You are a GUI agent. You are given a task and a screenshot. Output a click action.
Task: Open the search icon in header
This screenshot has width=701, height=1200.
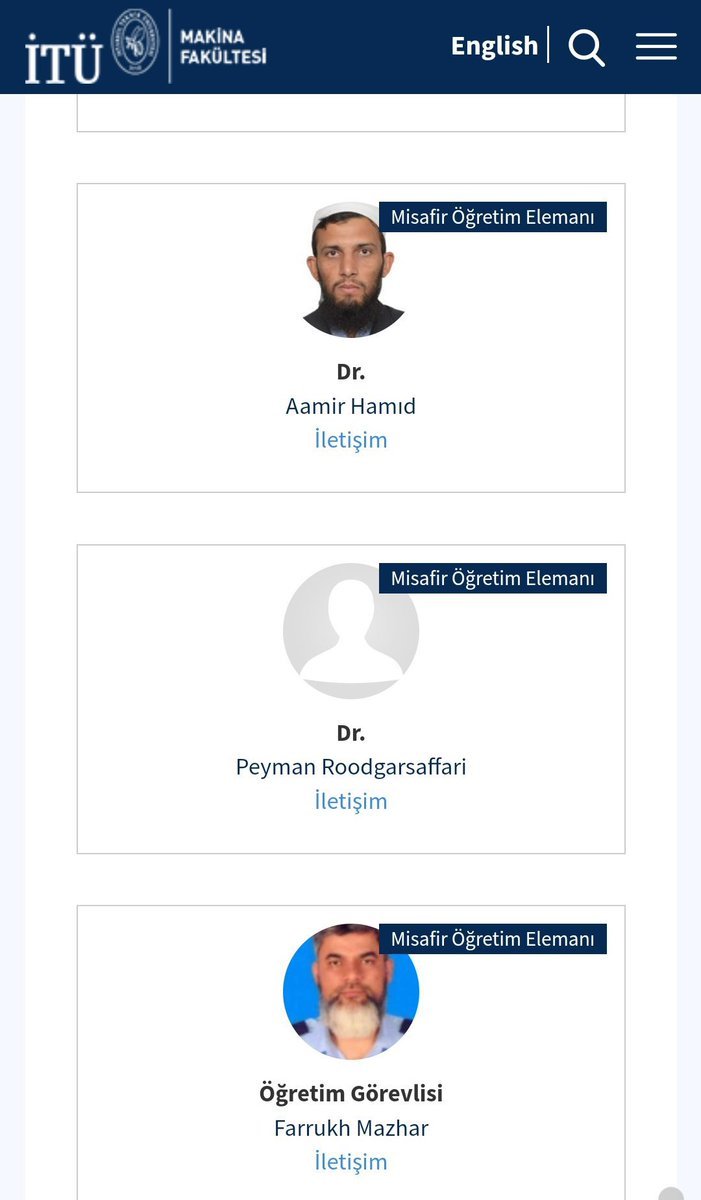click(x=586, y=47)
